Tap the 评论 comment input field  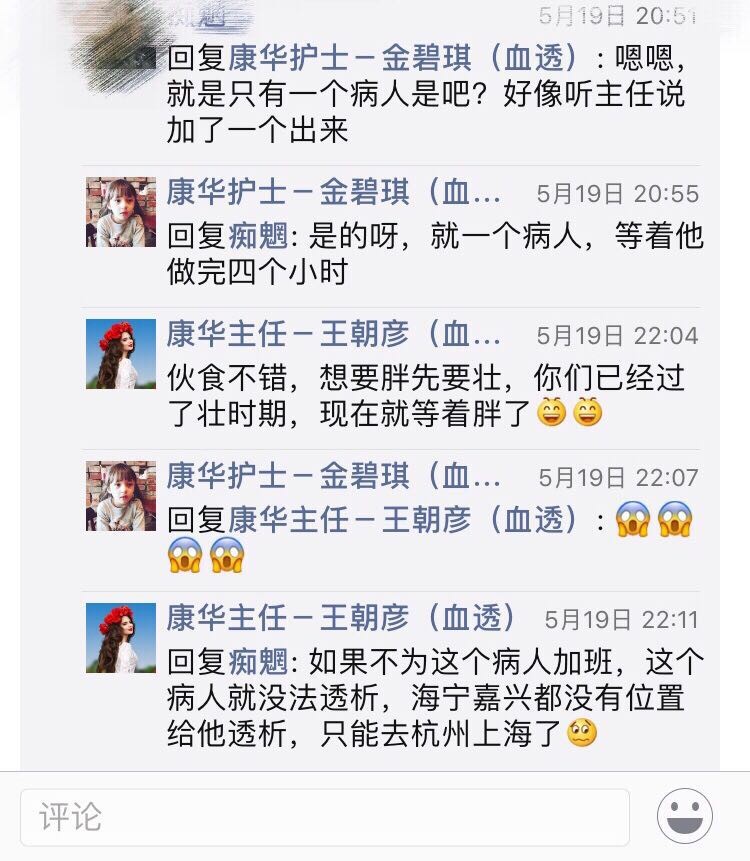(x=324, y=816)
